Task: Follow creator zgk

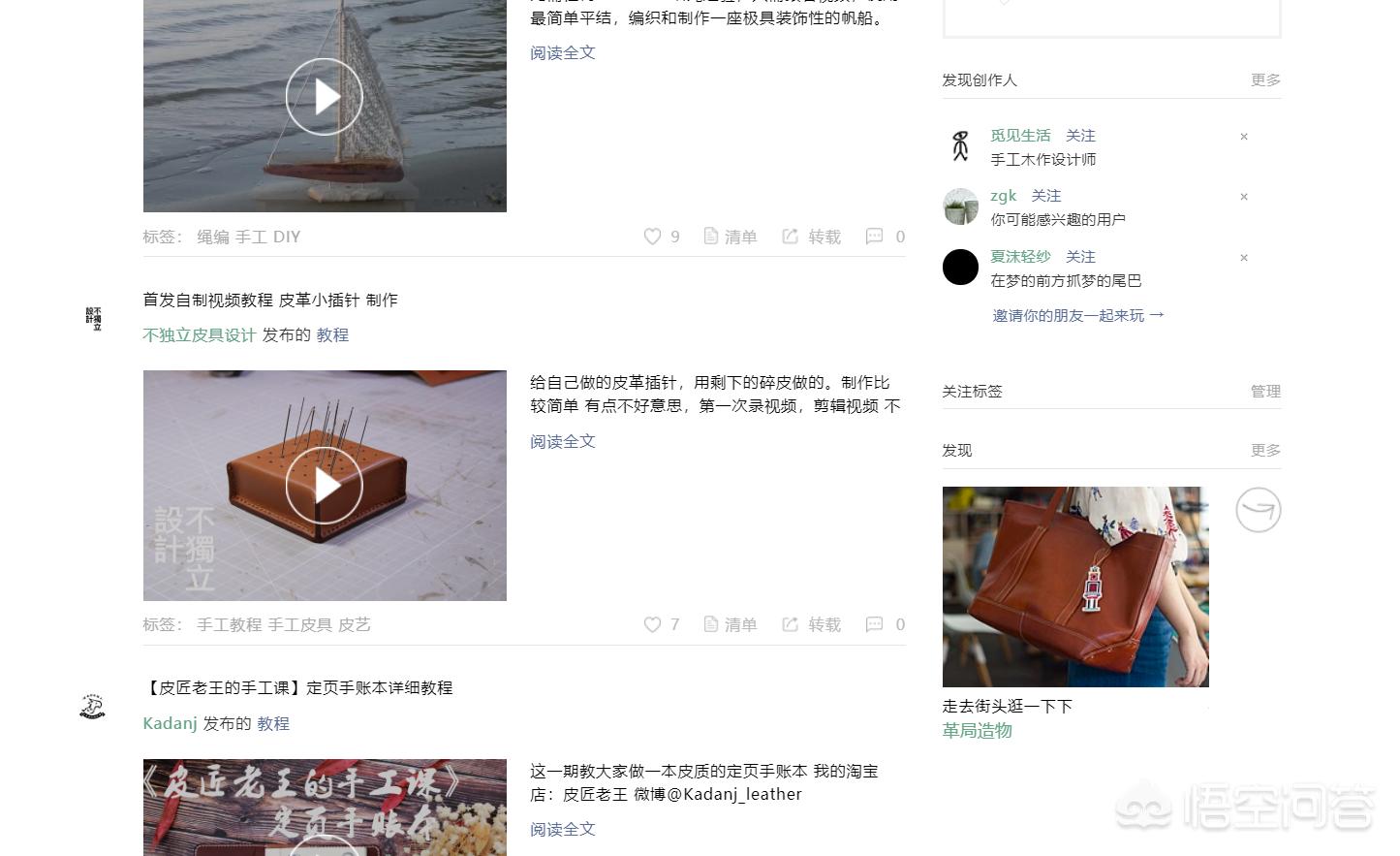Action: (x=1045, y=196)
